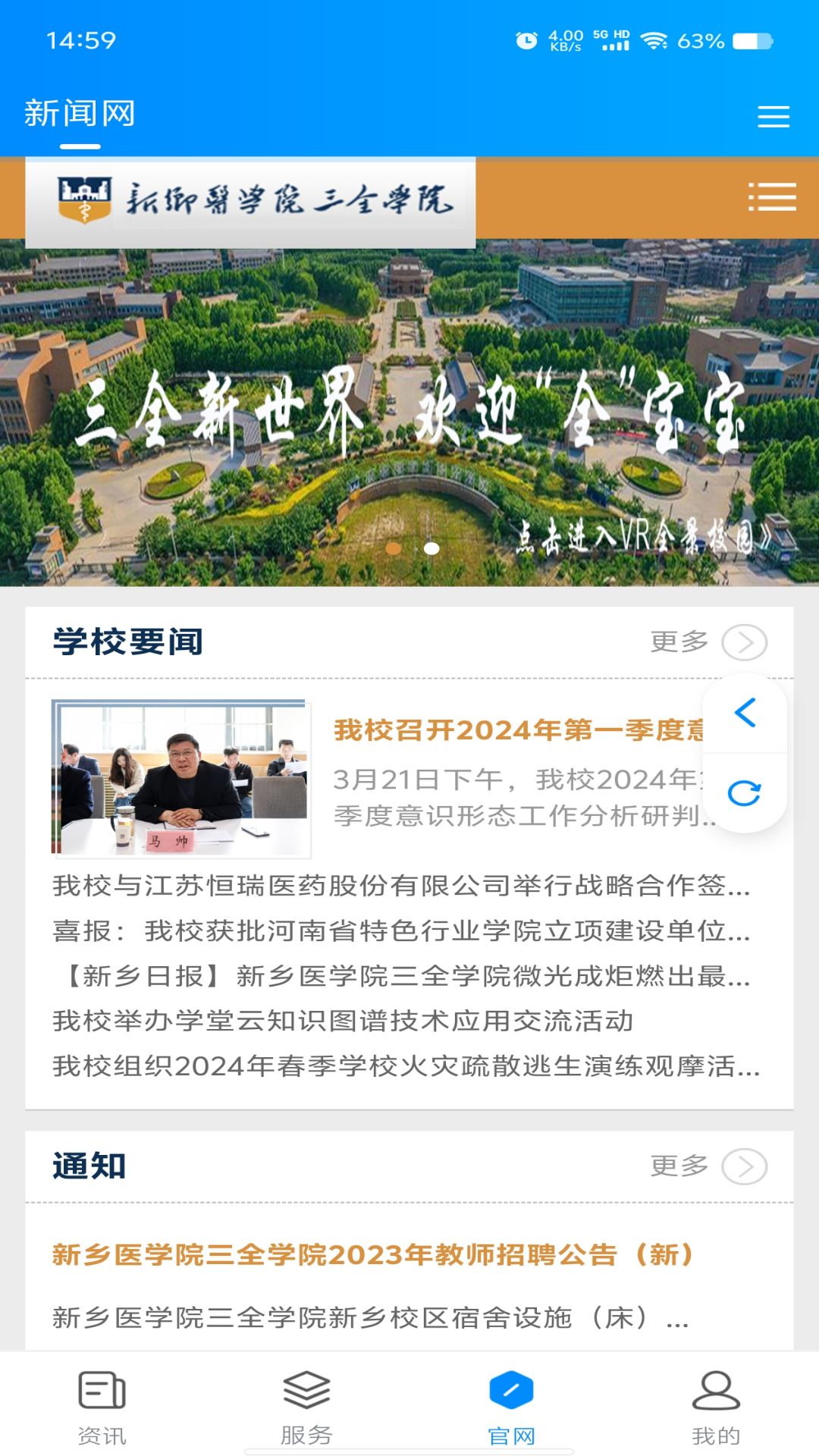This screenshot has height=1456, width=819.
Task: Open 【新乡日报】 微光成炬 article
Action: (x=401, y=977)
